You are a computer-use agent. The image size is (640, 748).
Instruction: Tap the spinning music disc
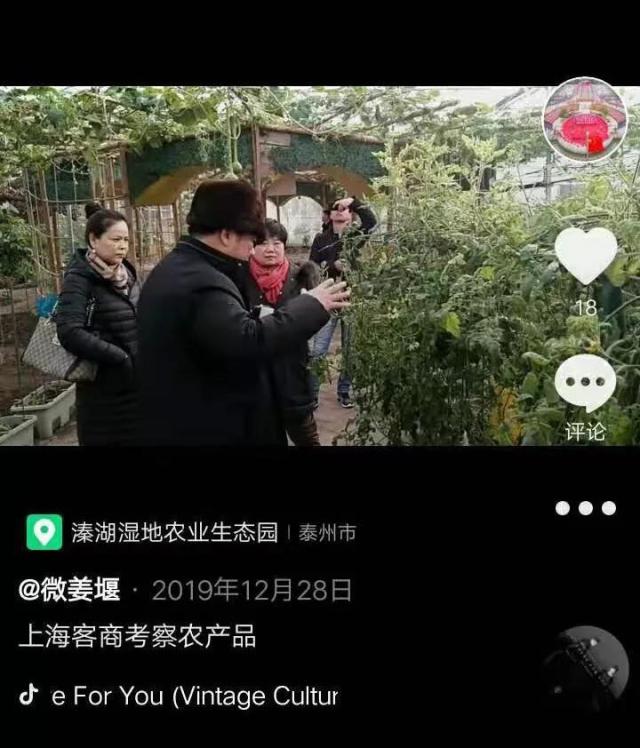(586, 667)
